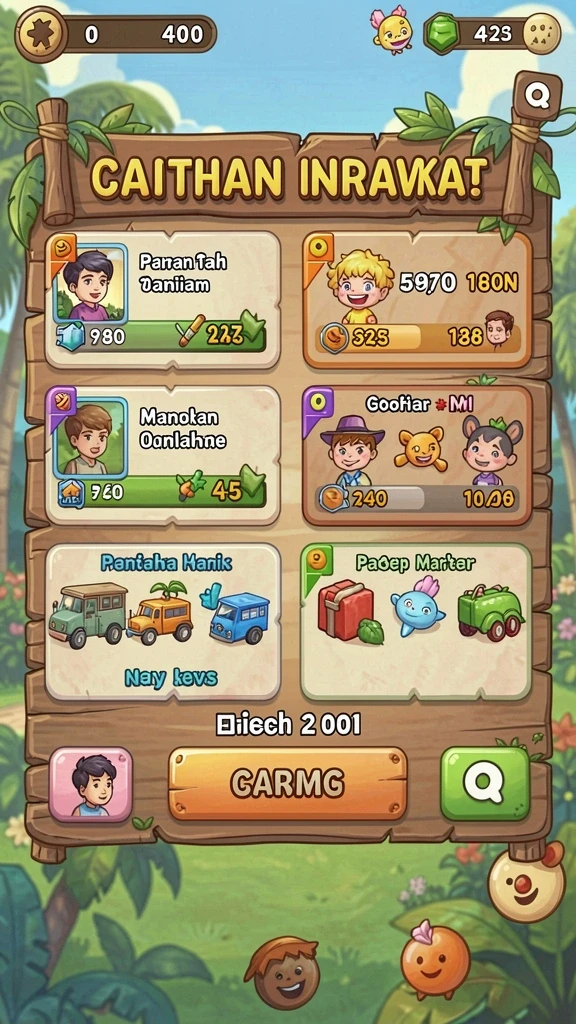Open the Goofiar group card
Screen dimensions: 576x1024
tap(417, 455)
